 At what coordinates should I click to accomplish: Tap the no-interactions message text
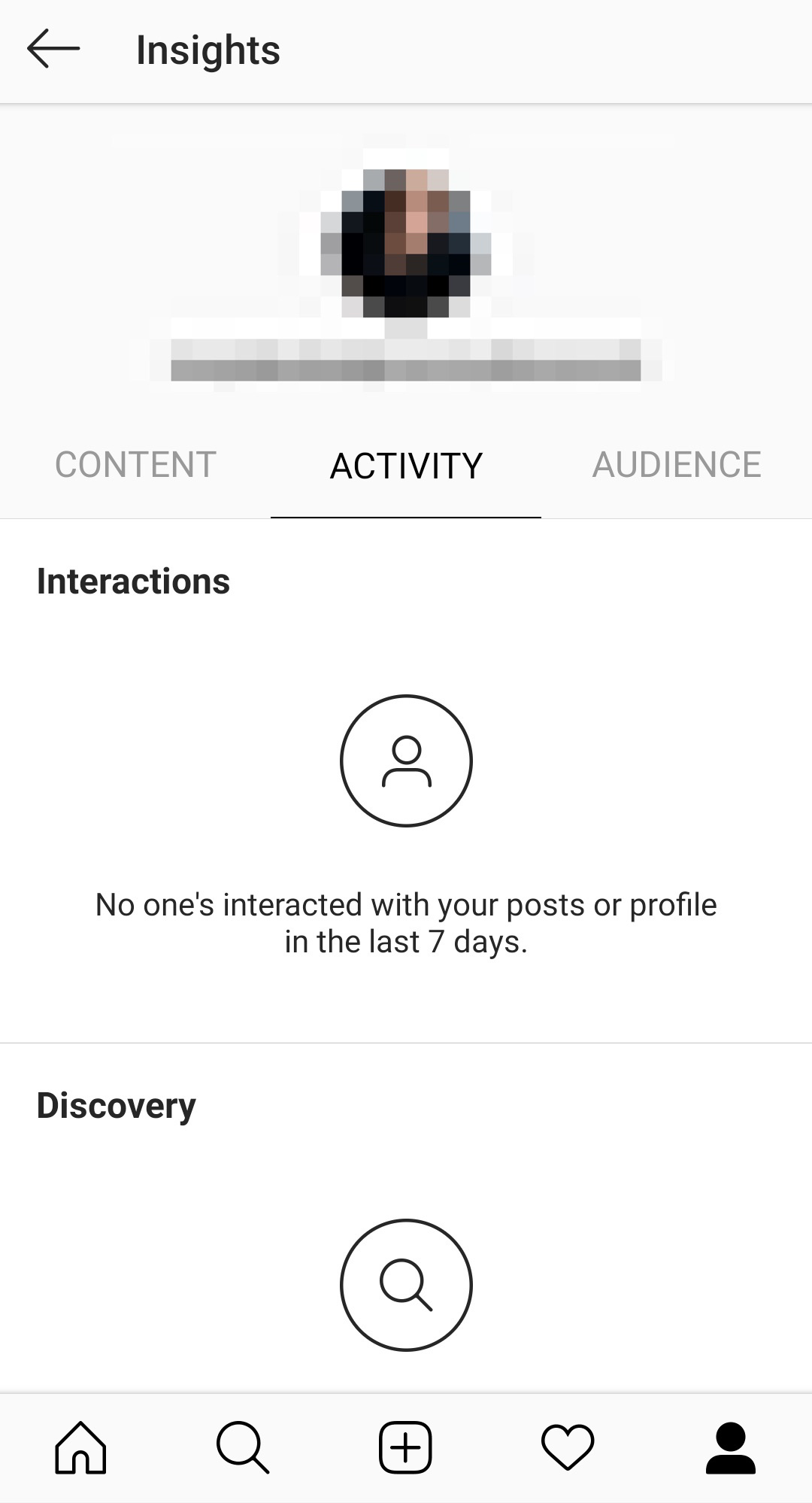pyautogui.click(x=406, y=922)
